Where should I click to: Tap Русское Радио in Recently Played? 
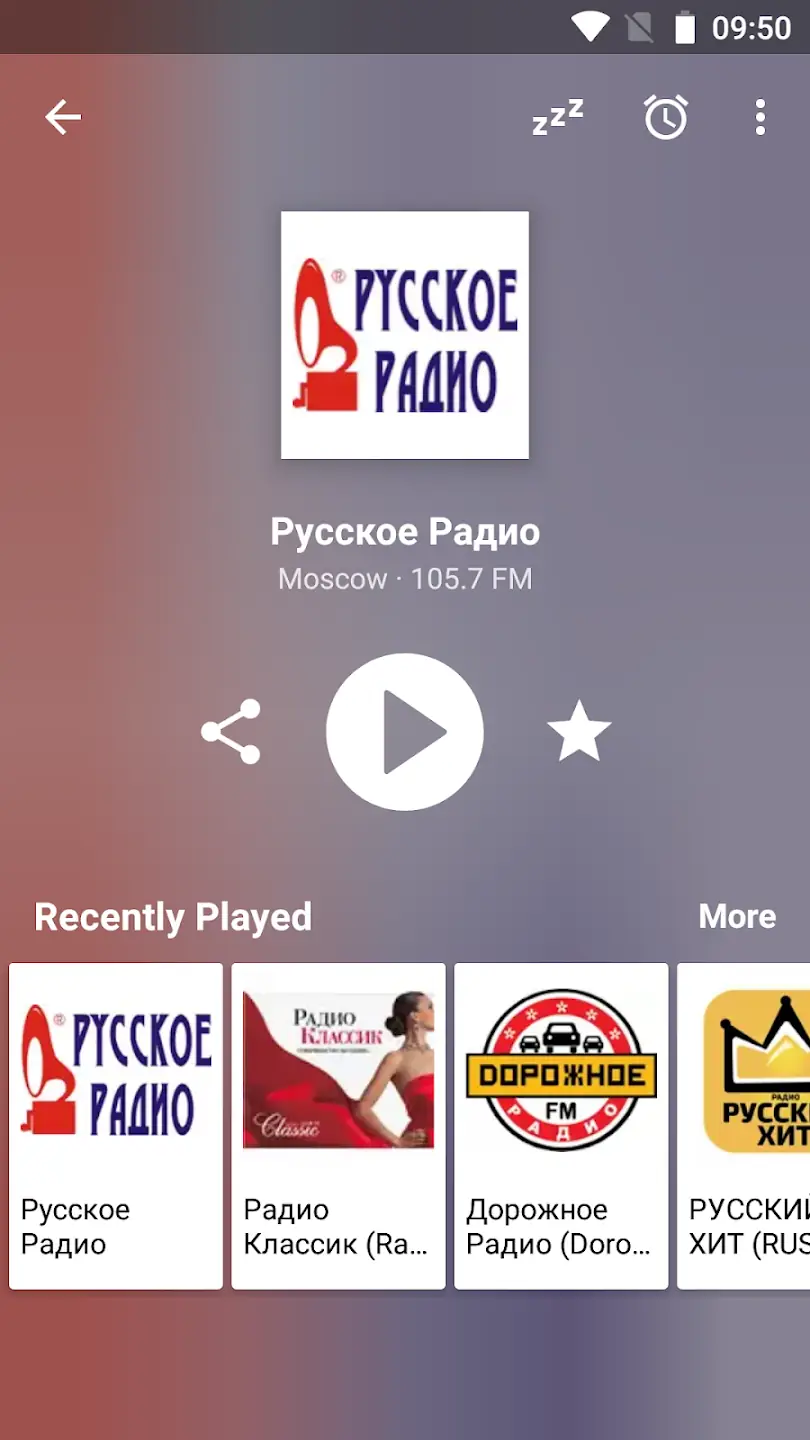point(115,1125)
